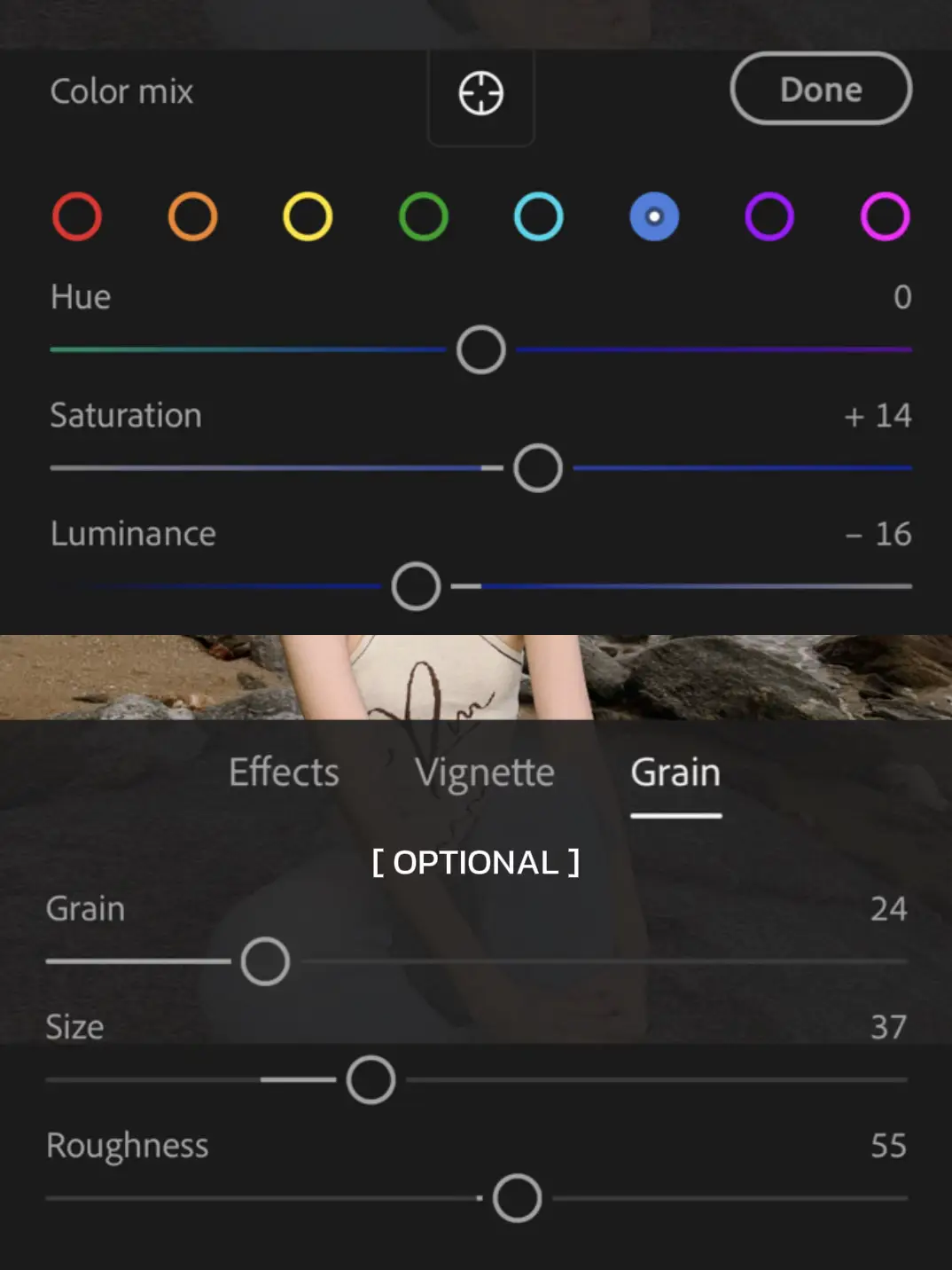Grab the Roughness slider handle
Image resolution: width=952 pixels, height=1270 pixels.
click(x=516, y=1197)
